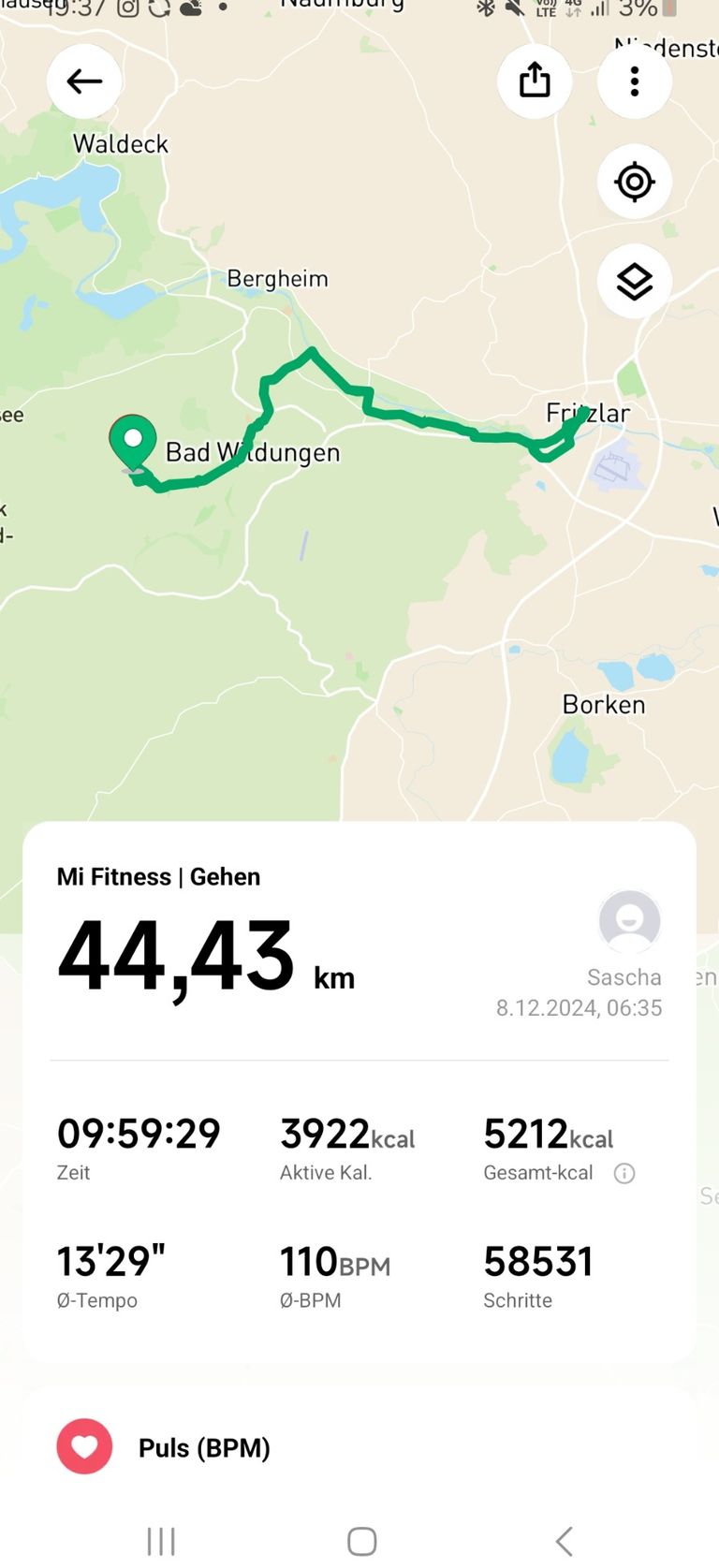Tap the system home button
Screen dimensions: 719x1568
[x=361, y=1541]
